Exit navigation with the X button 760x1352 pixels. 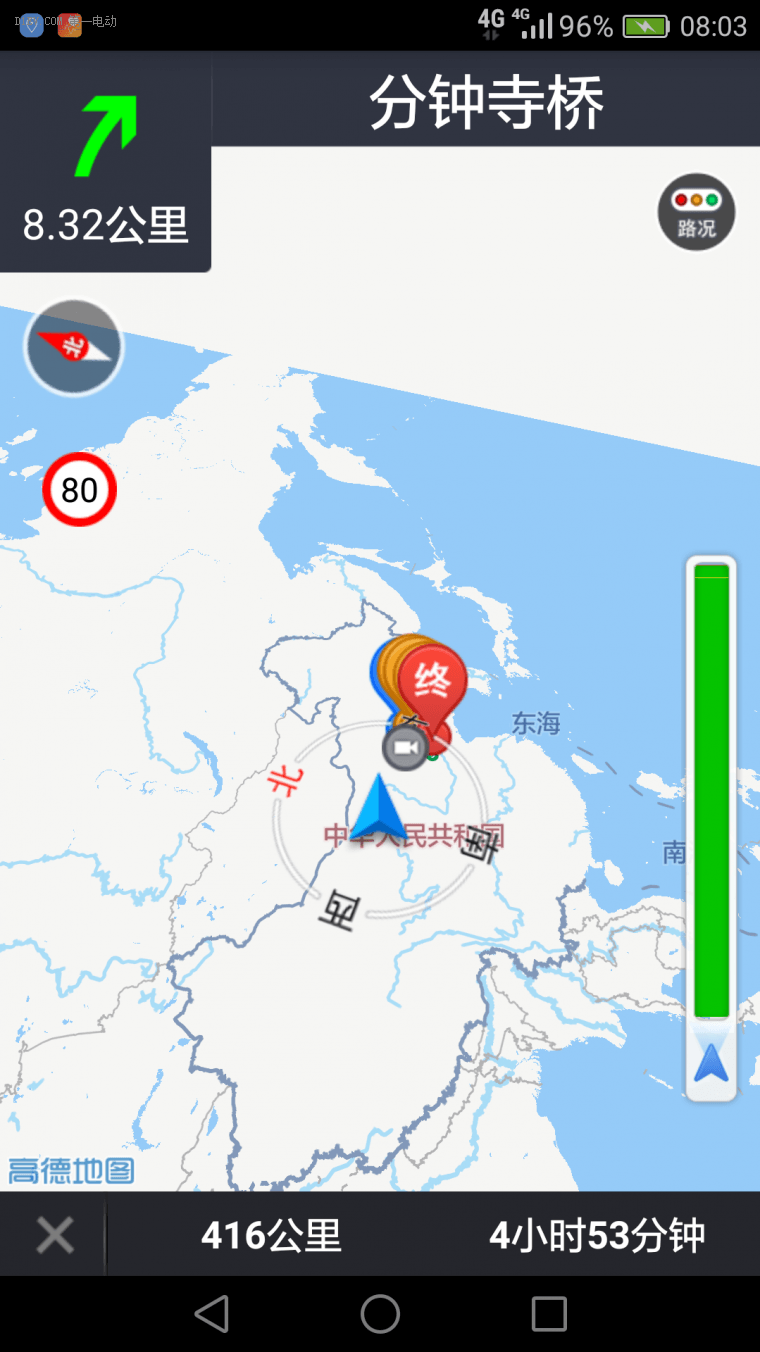[55, 1236]
